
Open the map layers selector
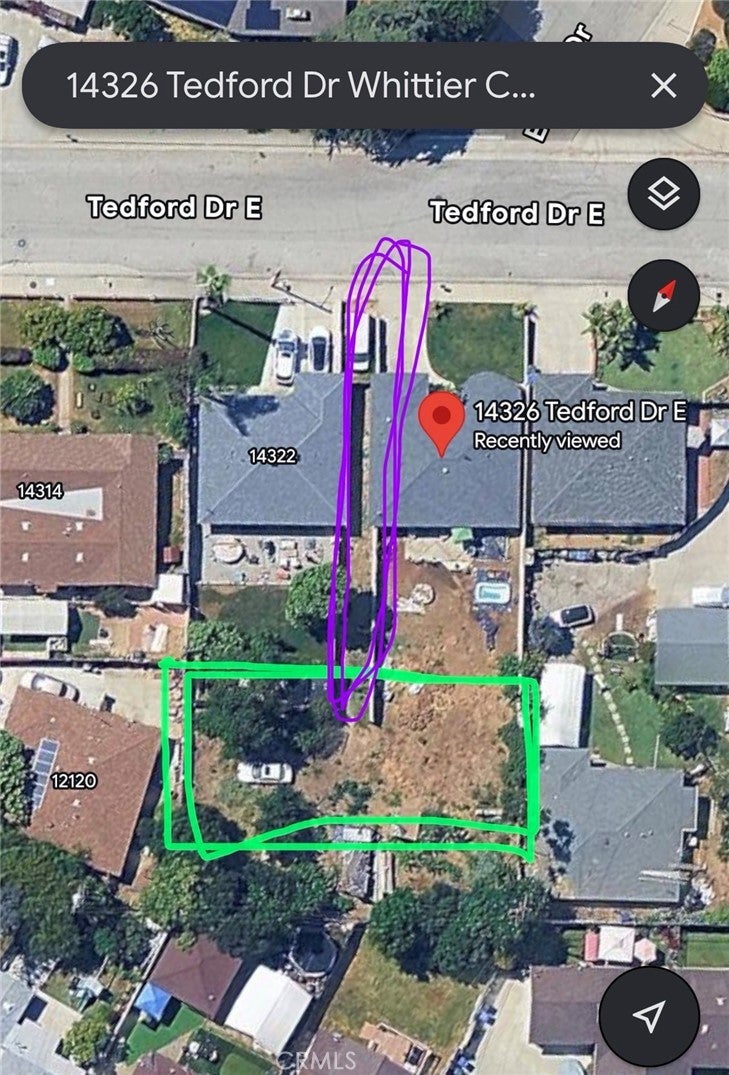663,194
